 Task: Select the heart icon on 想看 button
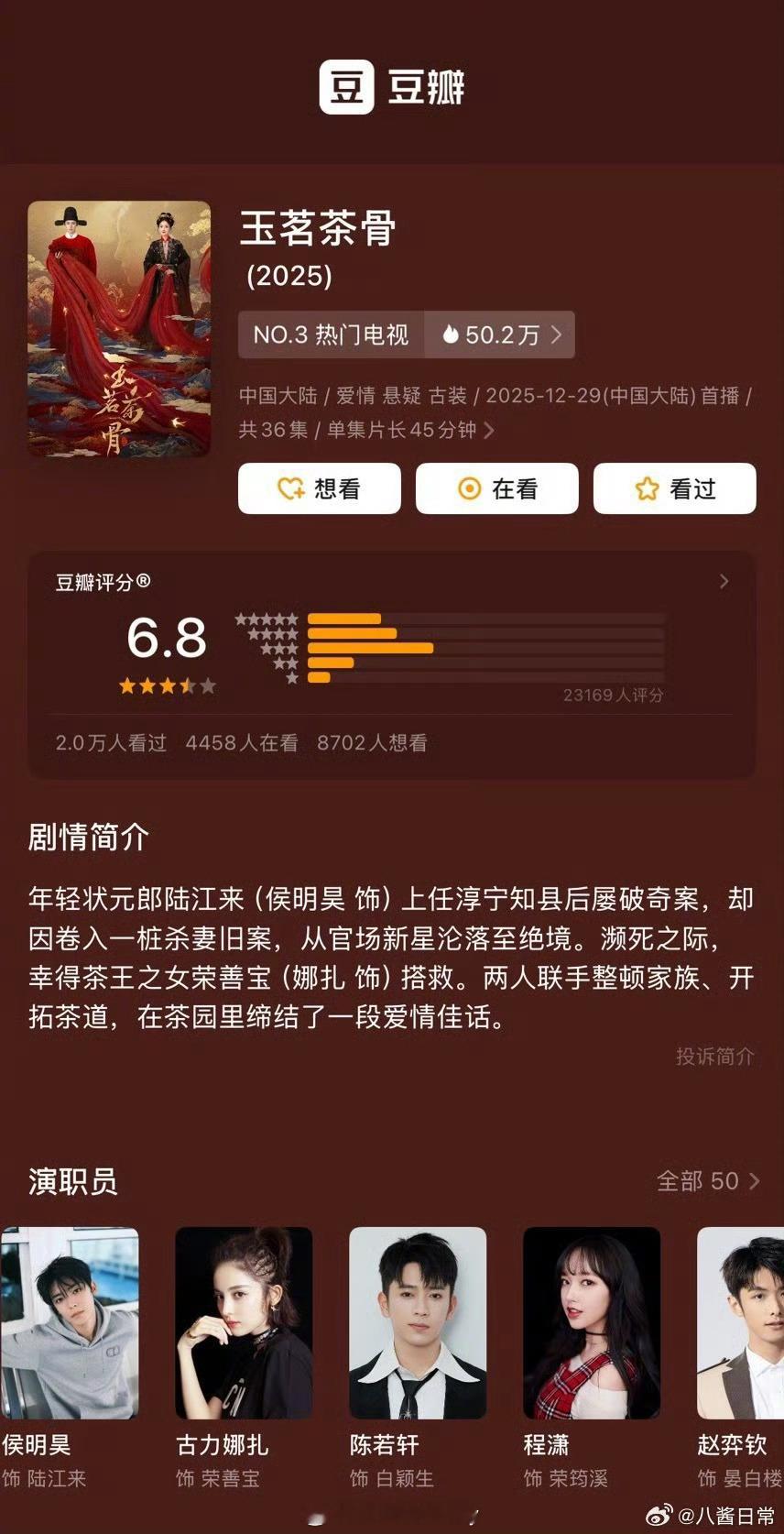click(289, 488)
